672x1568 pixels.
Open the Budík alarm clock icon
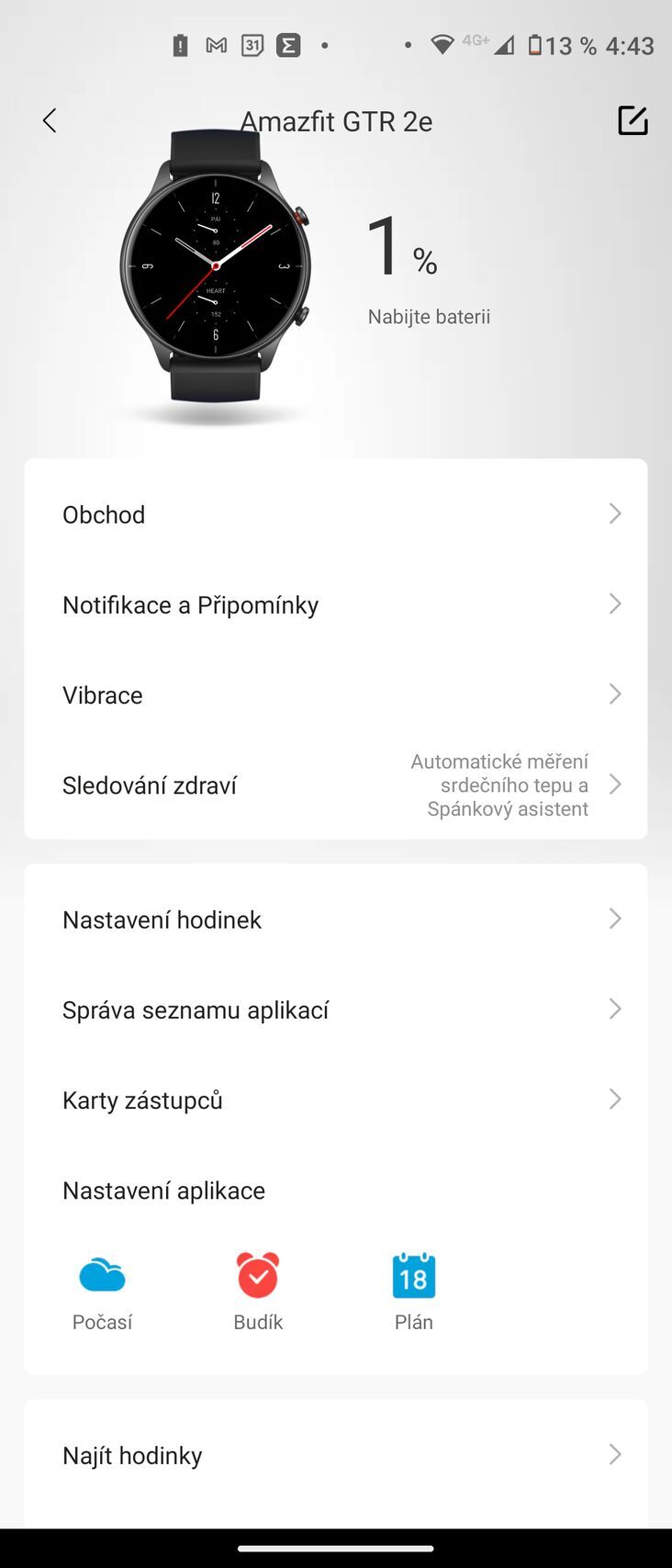tap(257, 1275)
